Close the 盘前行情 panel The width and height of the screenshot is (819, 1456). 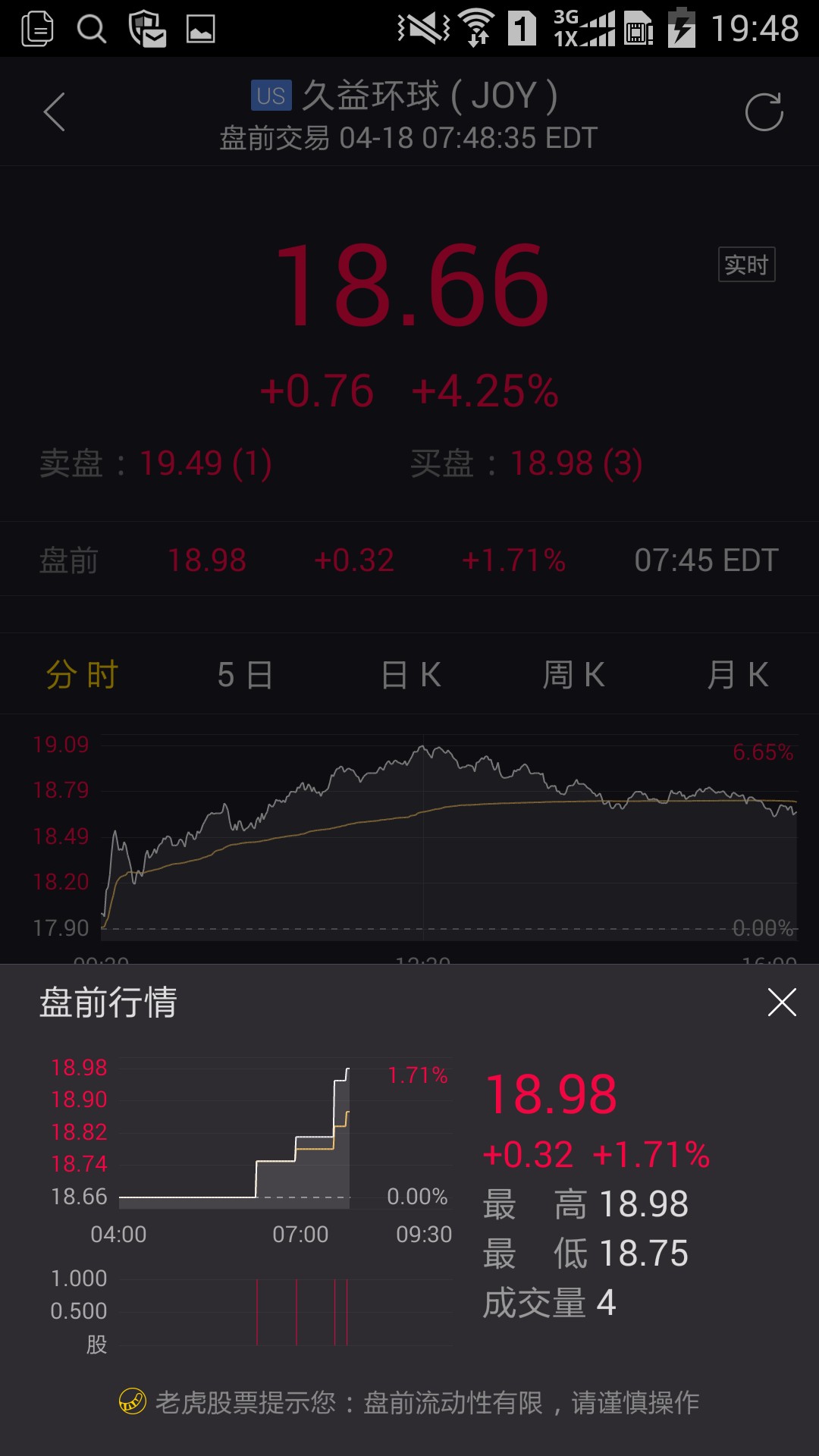point(782,1002)
